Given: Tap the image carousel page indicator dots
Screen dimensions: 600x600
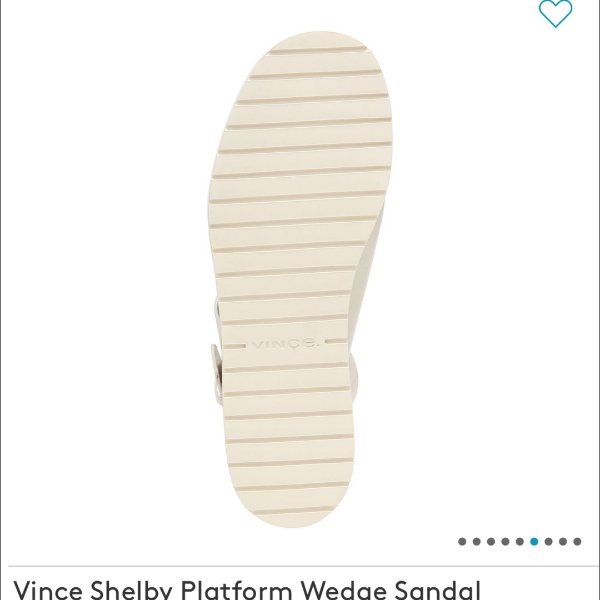Looking at the screenshot, I should coord(519,541).
